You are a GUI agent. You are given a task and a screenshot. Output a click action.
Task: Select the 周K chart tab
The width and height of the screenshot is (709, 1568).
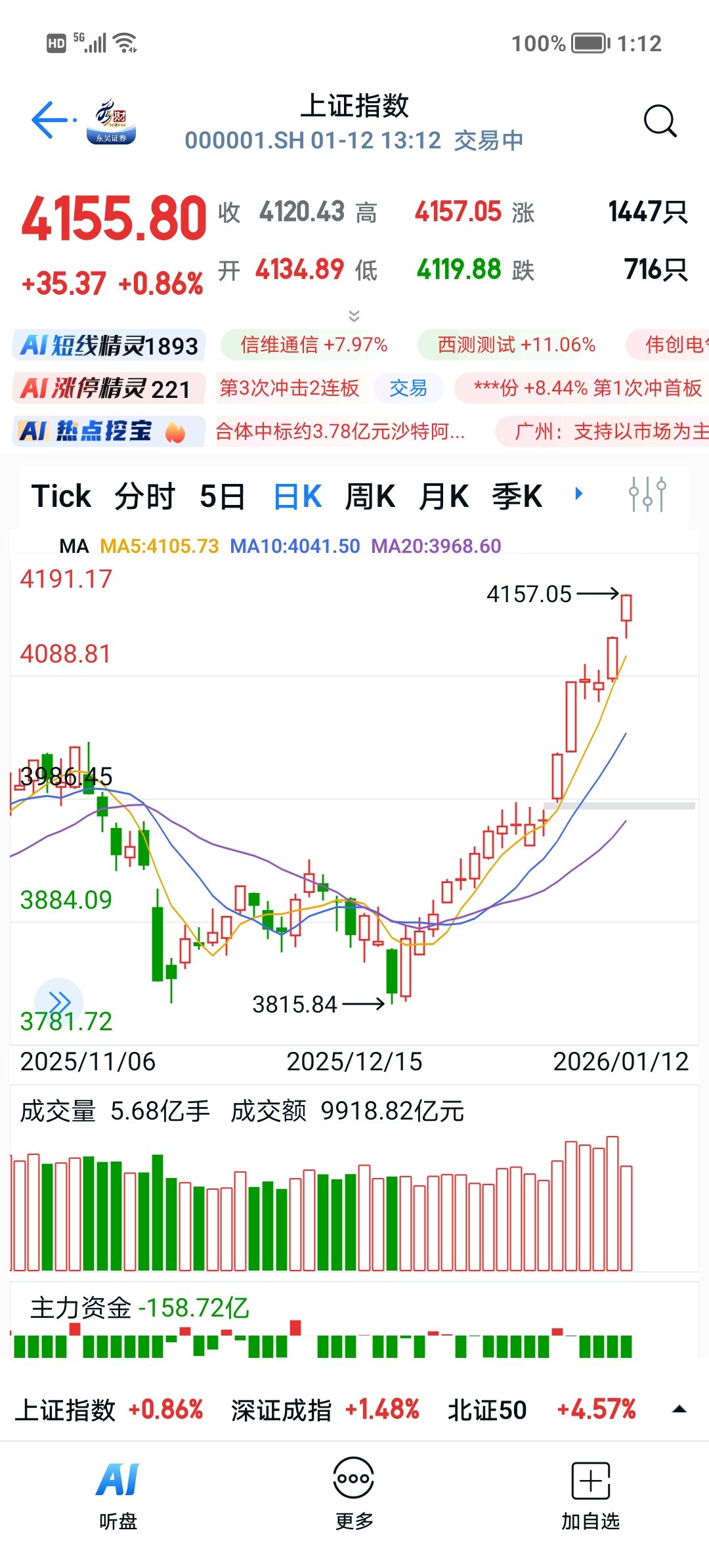point(370,496)
